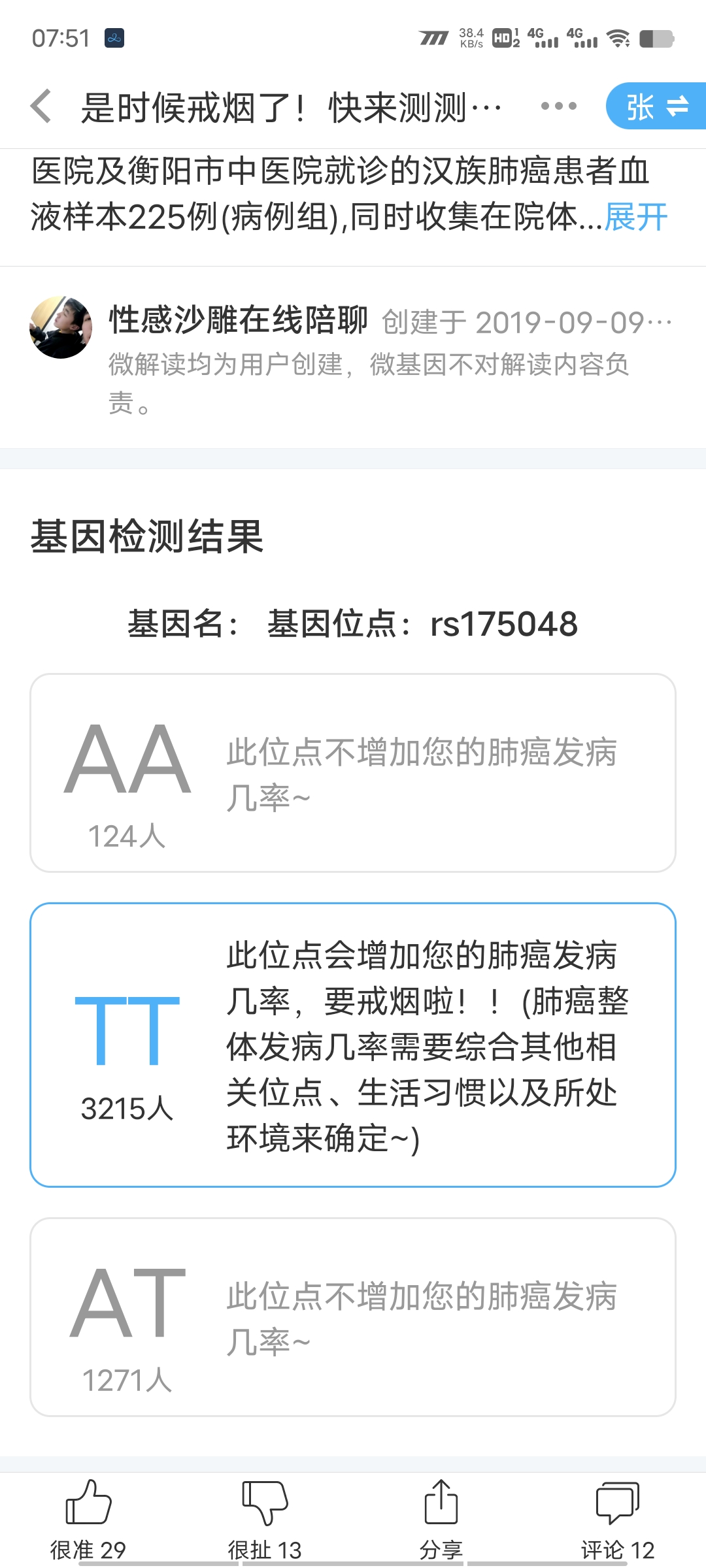Expand the description with 展开
706x1568 pixels.
(635, 217)
